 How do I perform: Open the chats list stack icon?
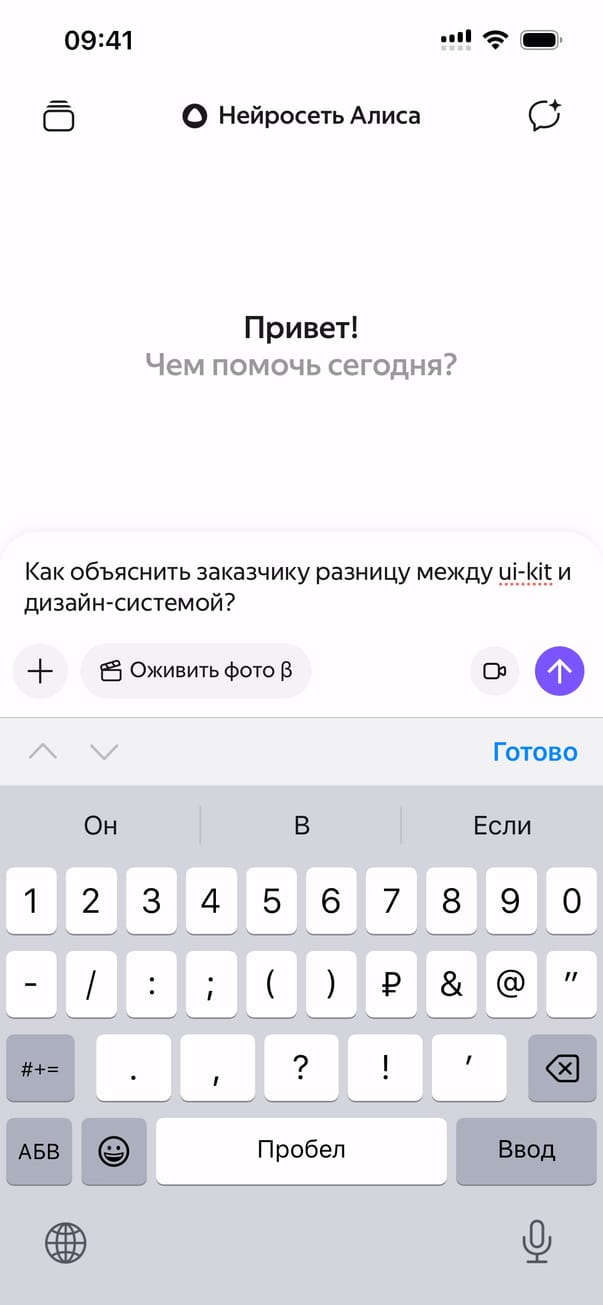(58, 116)
